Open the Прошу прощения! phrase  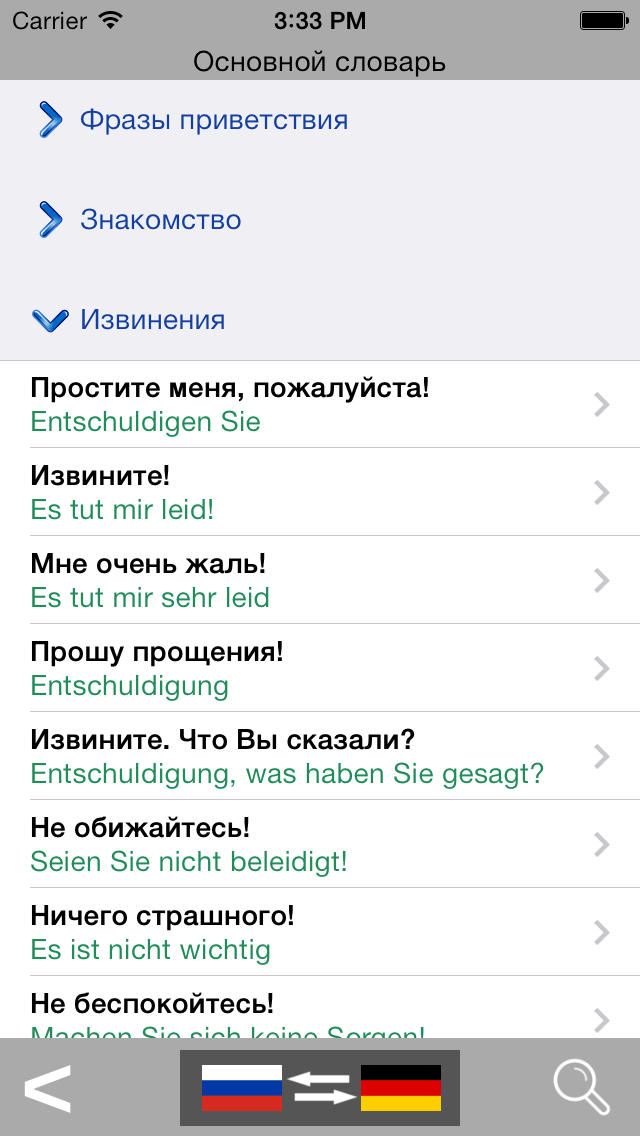point(320,668)
